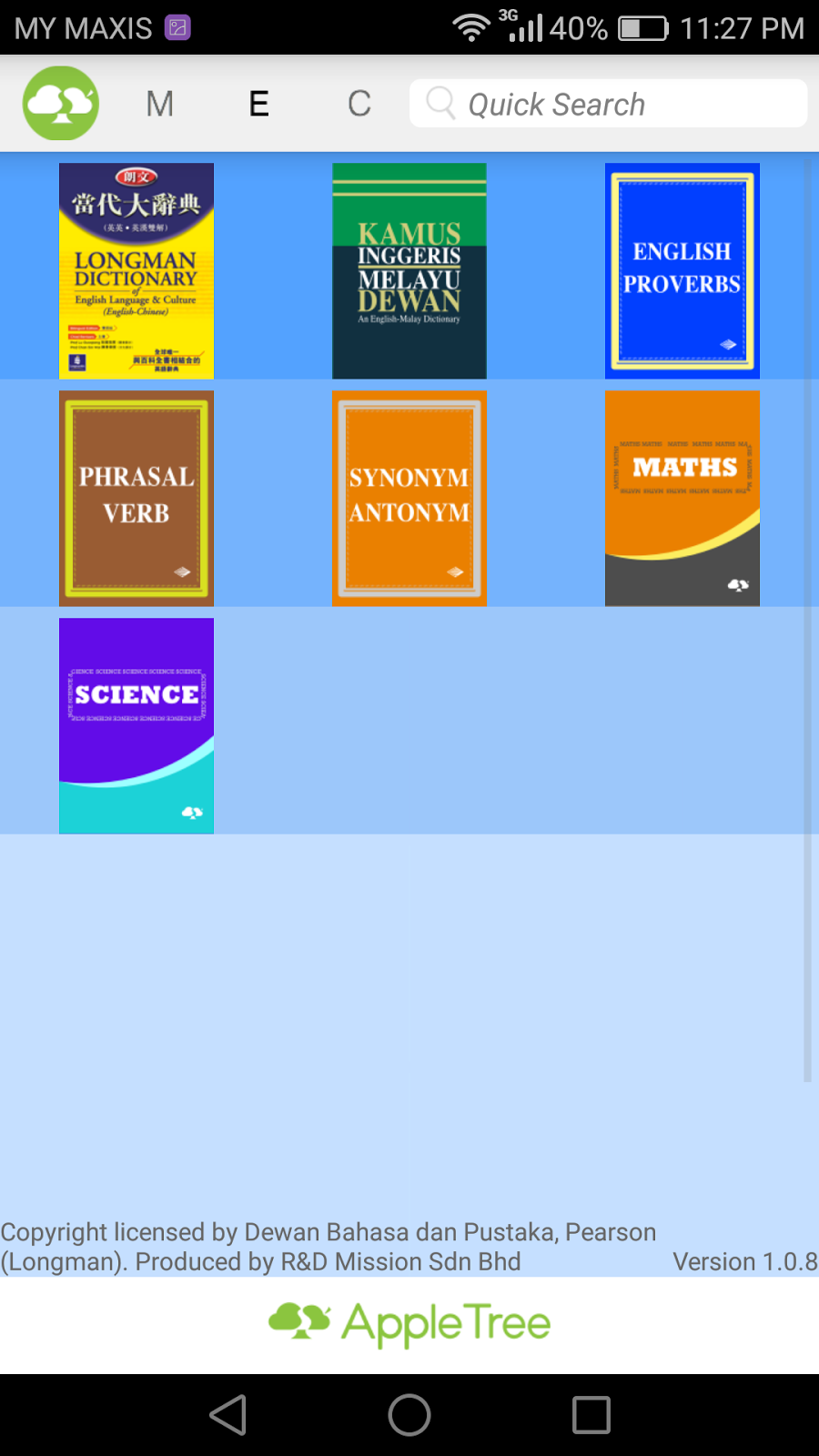Tap the AppleTree logo icon in the top bar
Image resolution: width=819 pixels, height=1456 pixels.
point(61,104)
